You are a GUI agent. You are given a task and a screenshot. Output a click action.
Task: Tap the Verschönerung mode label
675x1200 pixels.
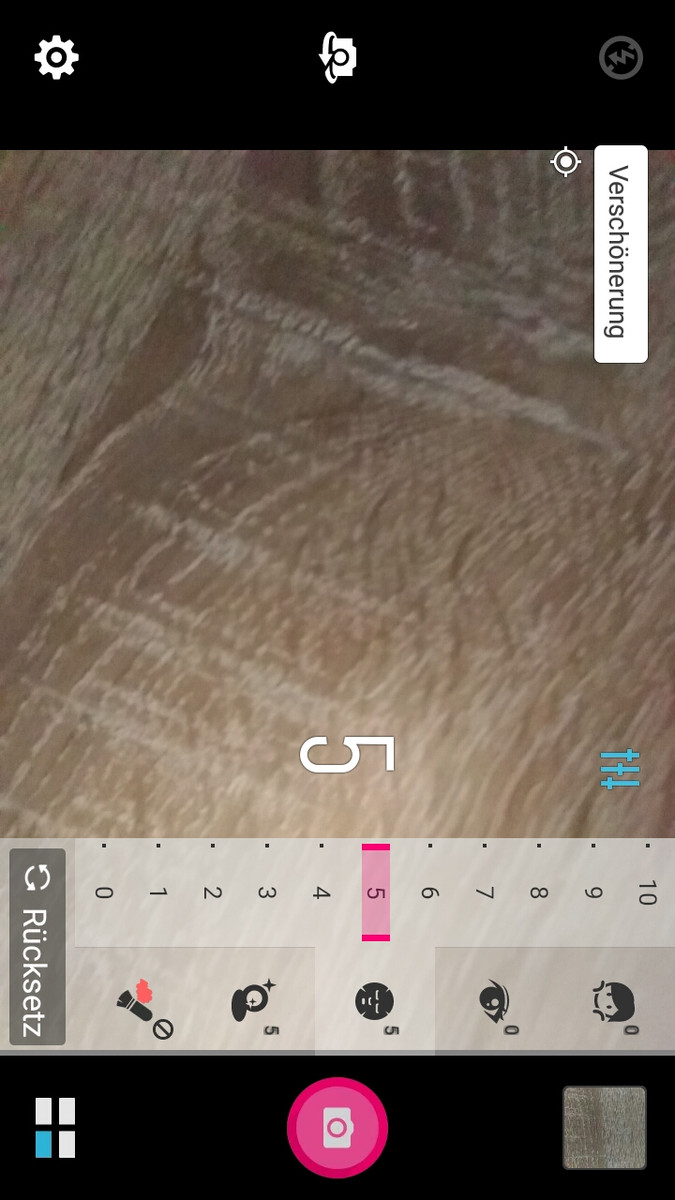pos(621,254)
